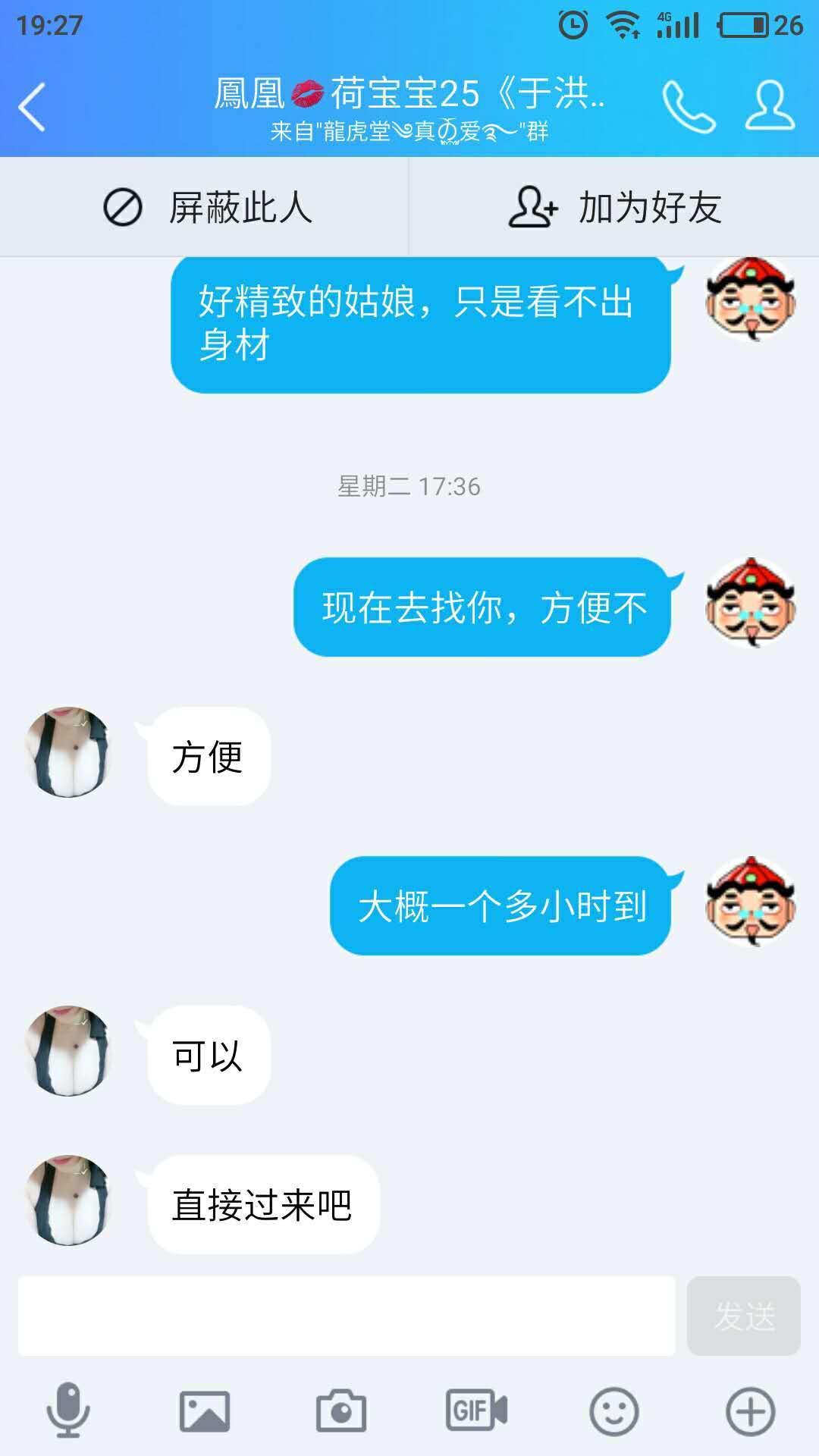The image size is (819, 1456).
Task: Open the camera to take a photo
Action: (x=341, y=1410)
